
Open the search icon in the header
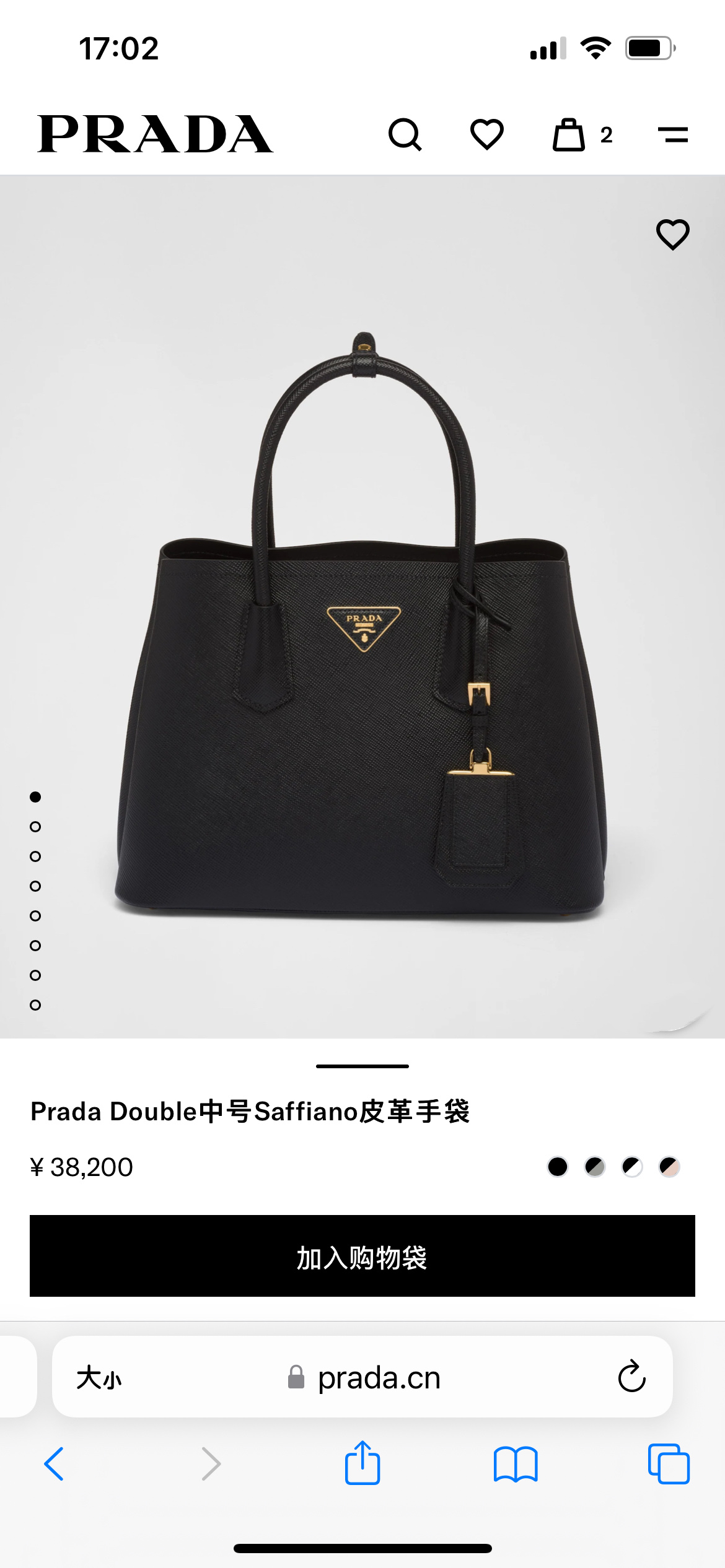(405, 134)
